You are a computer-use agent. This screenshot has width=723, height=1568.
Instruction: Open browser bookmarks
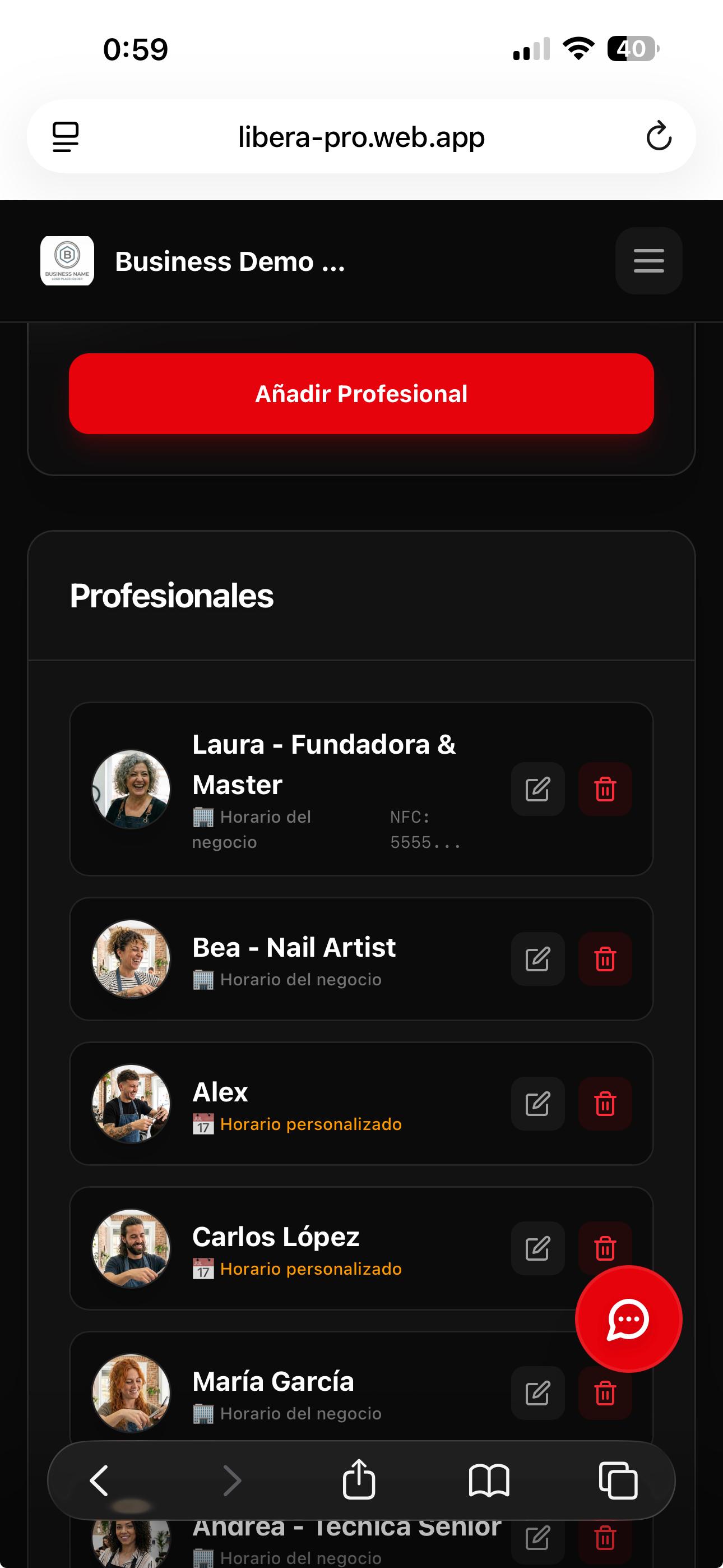(x=489, y=1481)
